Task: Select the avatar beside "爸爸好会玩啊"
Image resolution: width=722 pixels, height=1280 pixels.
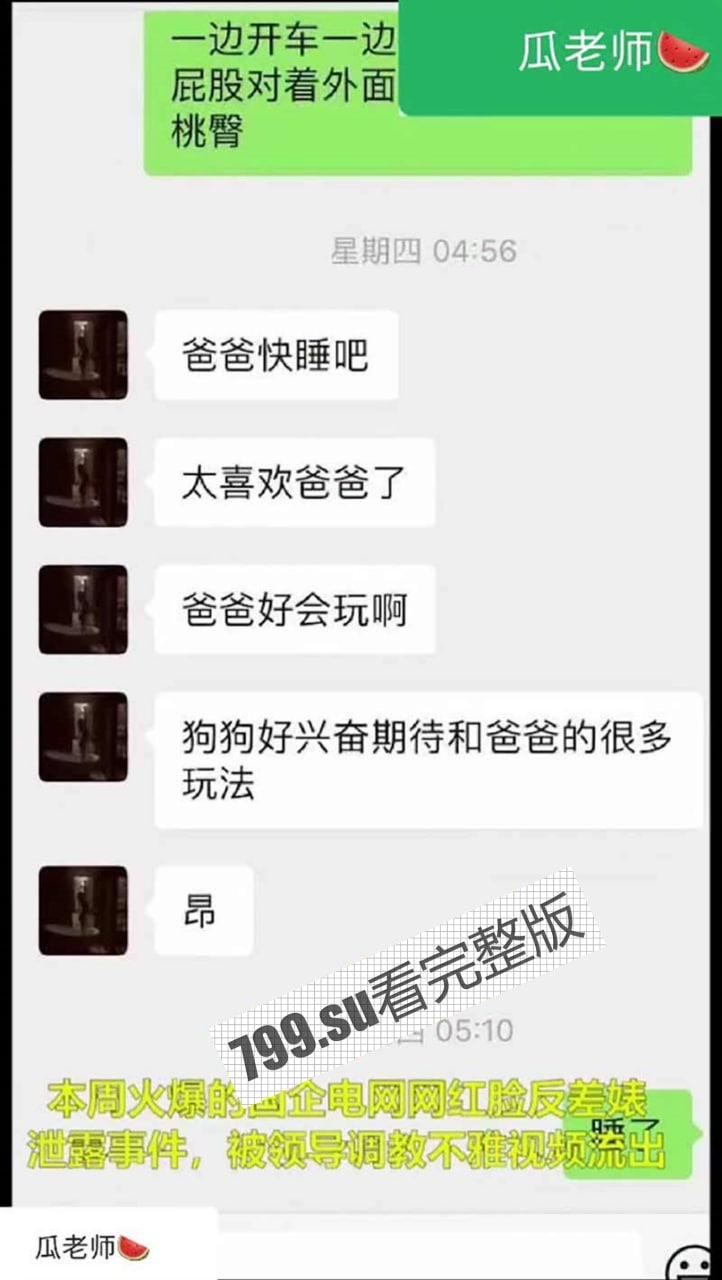Action: click(x=82, y=609)
